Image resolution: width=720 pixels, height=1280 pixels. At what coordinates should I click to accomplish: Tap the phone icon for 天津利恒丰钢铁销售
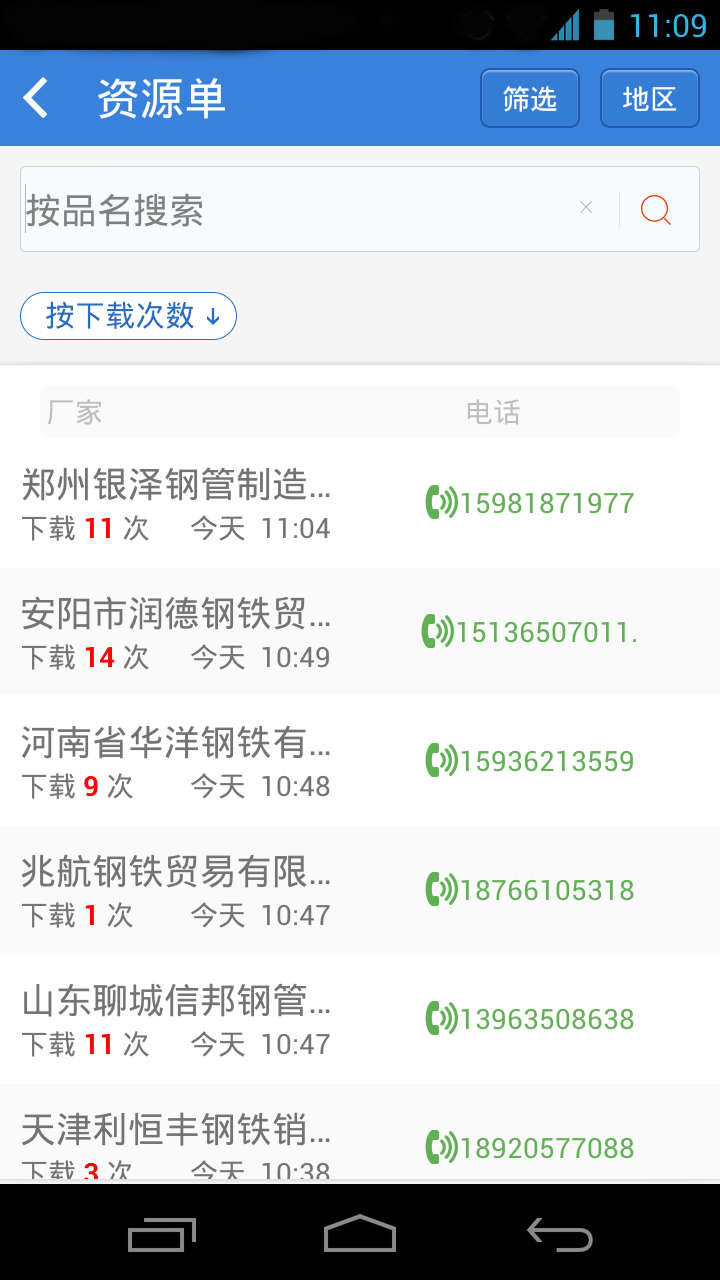tap(440, 1147)
